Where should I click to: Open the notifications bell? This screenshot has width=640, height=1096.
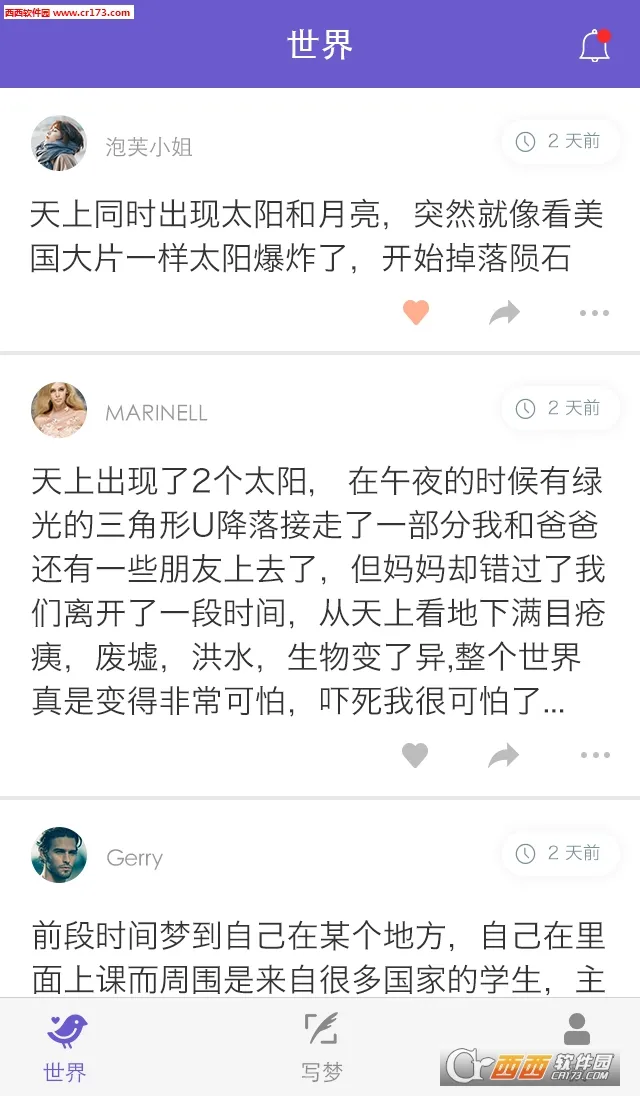click(x=594, y=45)
